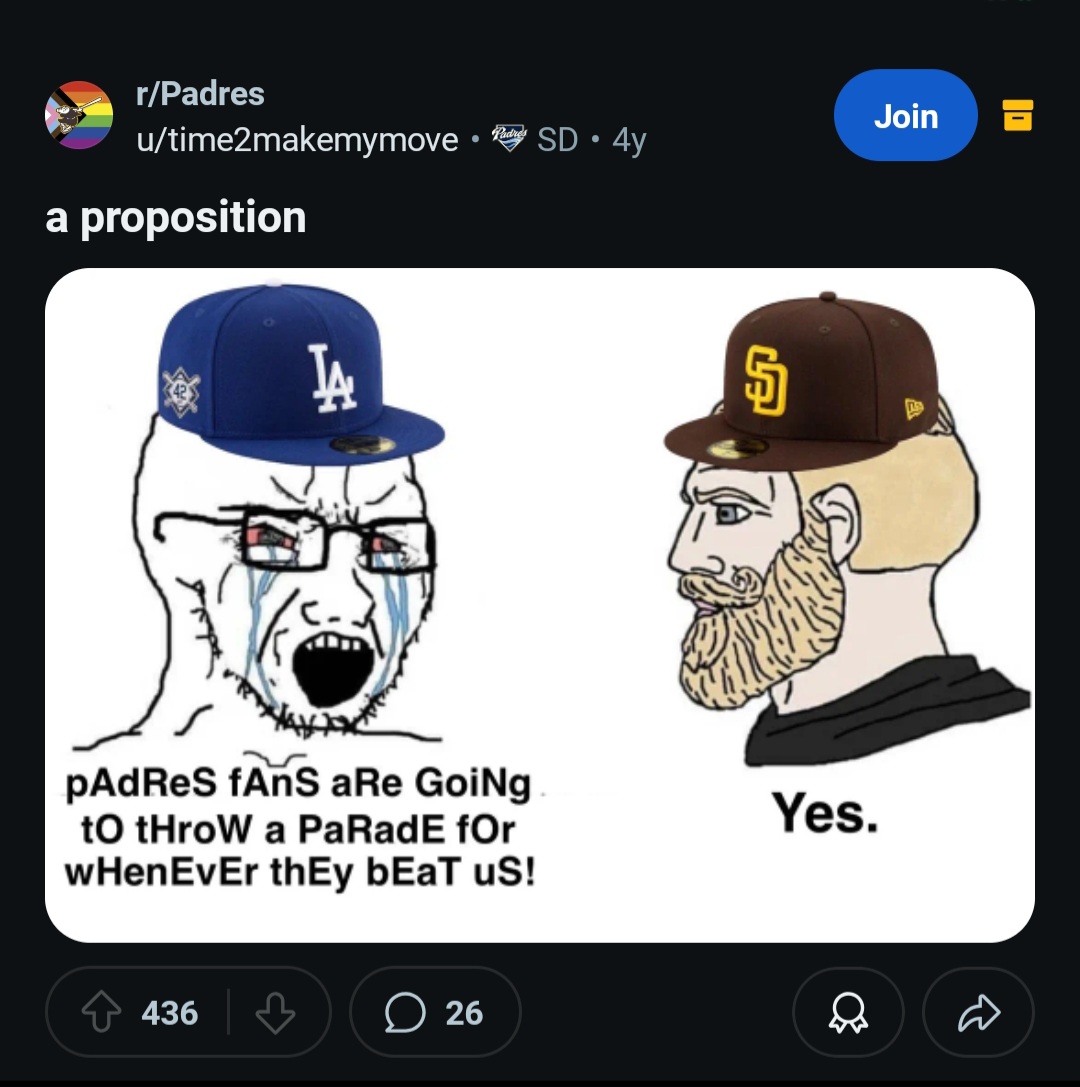Image resolution: width=1080 pixels, height=1087 pixels.
Task: Join the r/Padres community
Action: (904, 116)
